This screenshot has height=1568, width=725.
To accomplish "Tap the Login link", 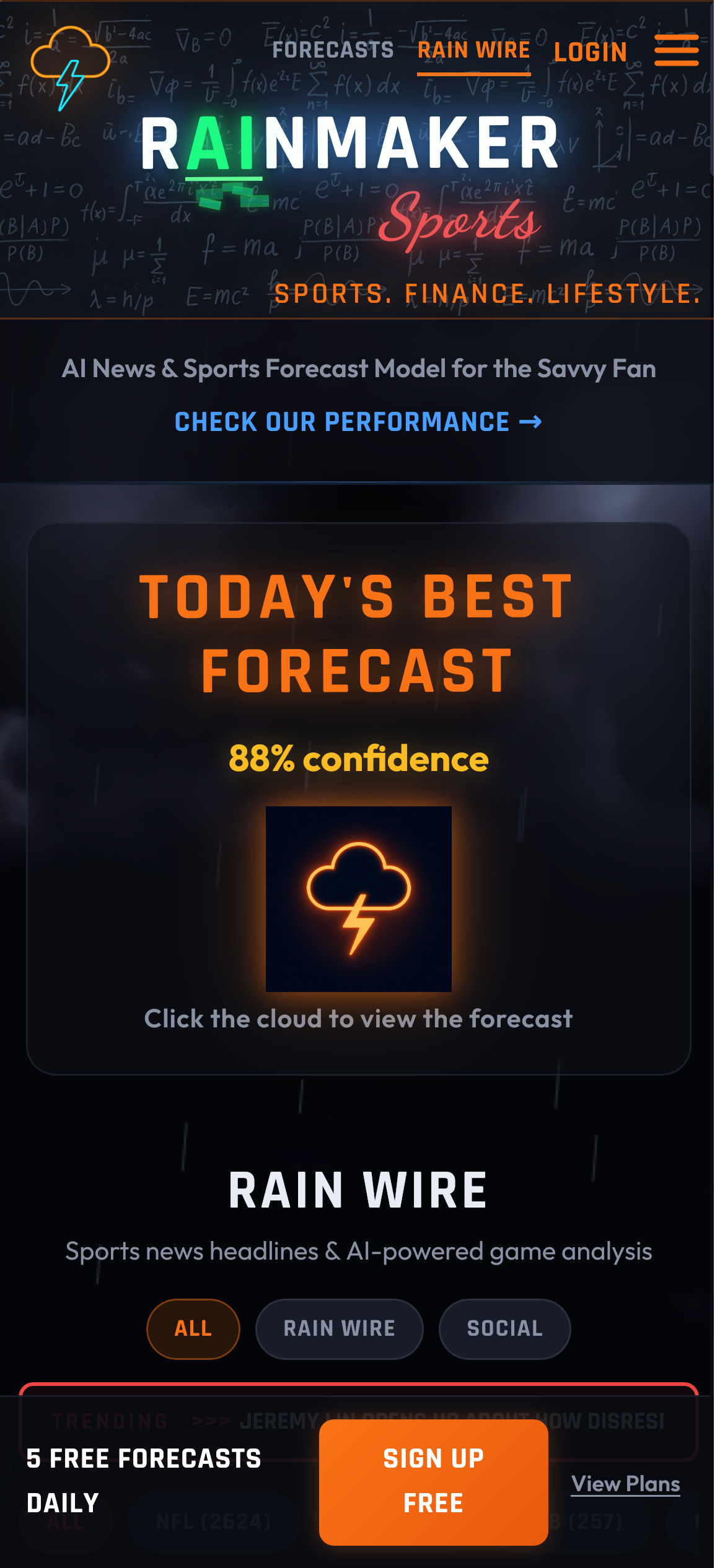I will [x=590, y=53].
